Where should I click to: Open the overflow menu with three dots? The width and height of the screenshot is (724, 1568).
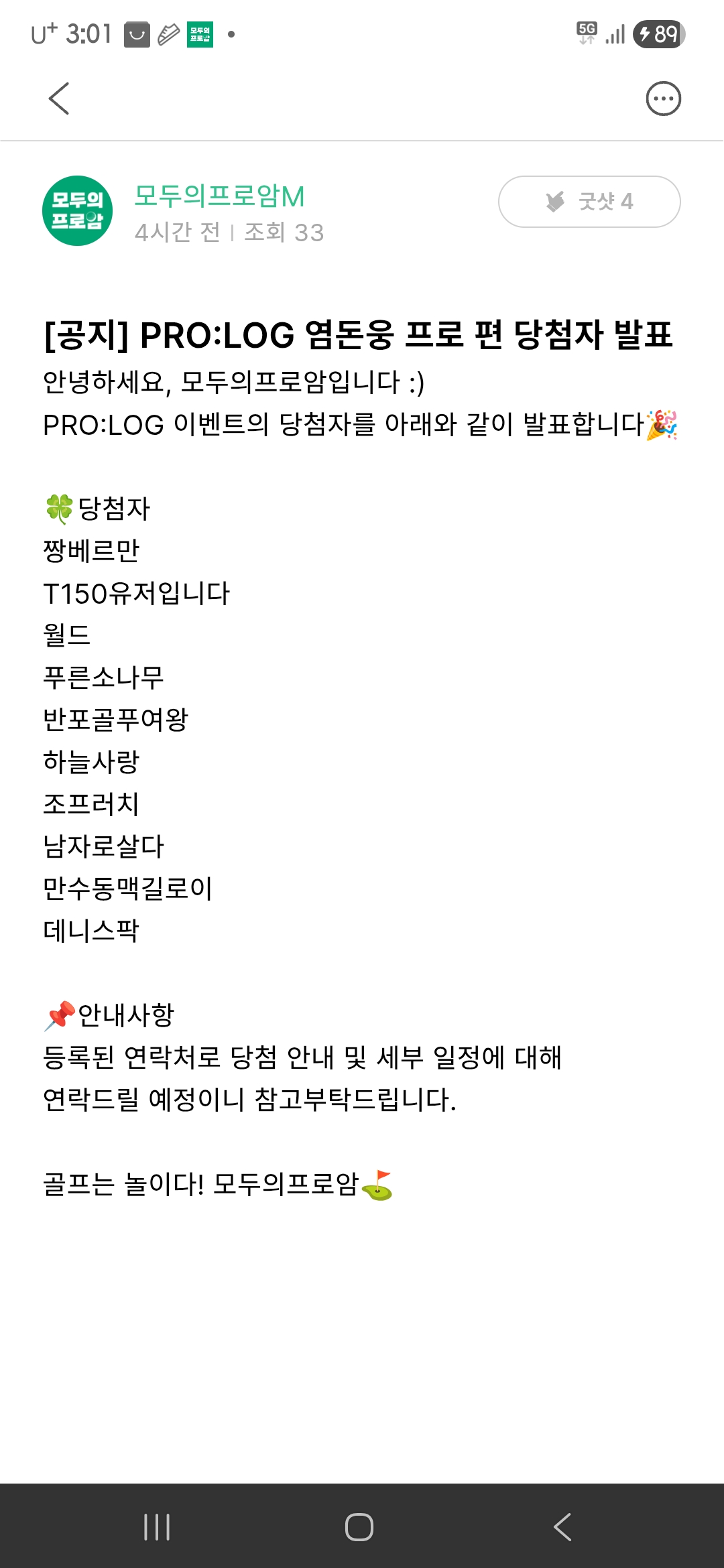[663, 99]
